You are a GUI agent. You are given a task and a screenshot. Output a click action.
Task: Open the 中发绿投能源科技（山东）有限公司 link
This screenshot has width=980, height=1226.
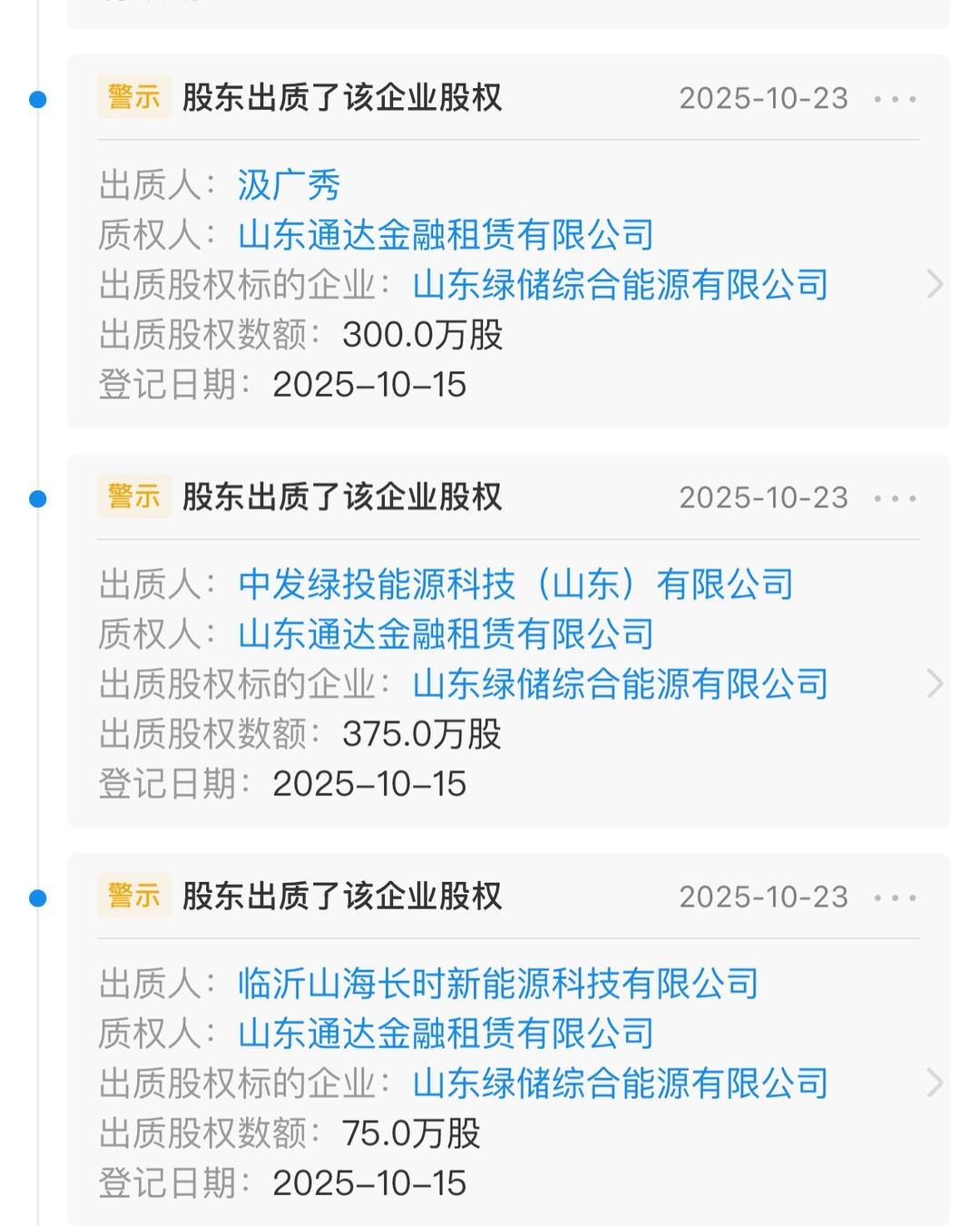[515, 584]
